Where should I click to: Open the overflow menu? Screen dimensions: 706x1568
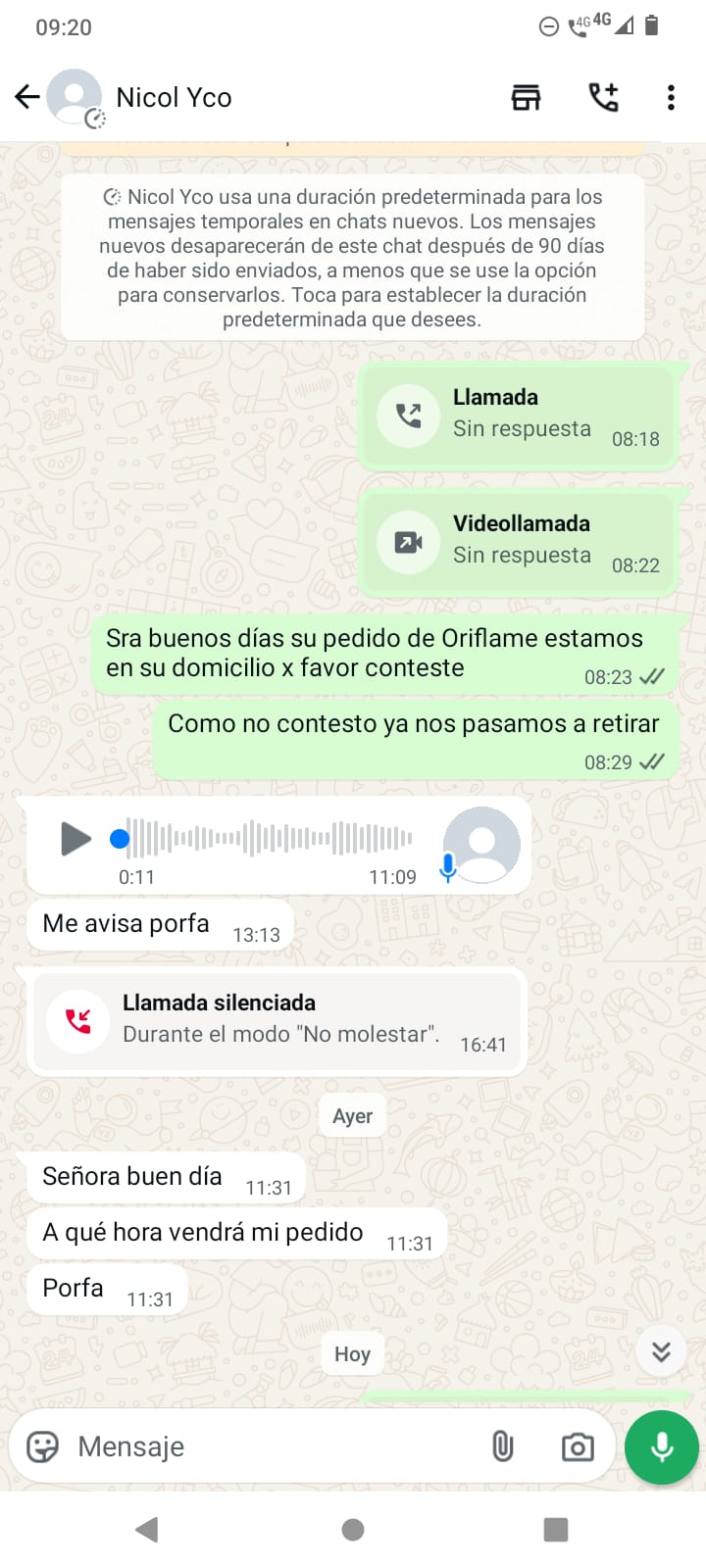[671, 97]
